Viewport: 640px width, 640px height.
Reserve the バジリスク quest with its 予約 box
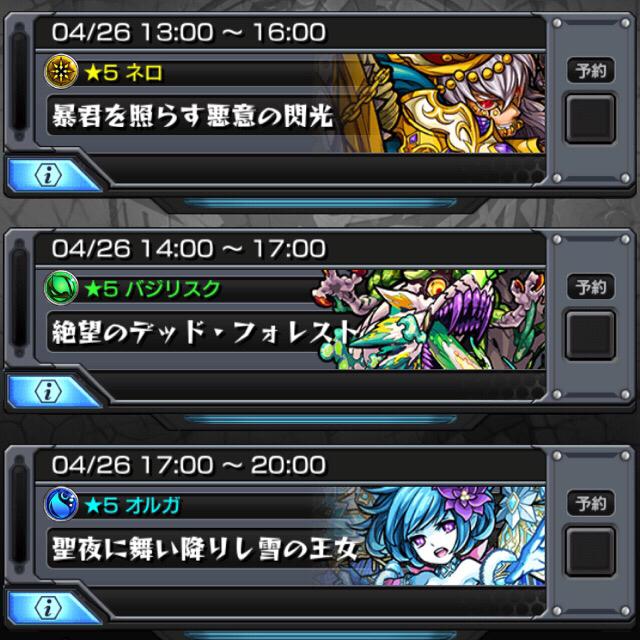pos(590,335)
